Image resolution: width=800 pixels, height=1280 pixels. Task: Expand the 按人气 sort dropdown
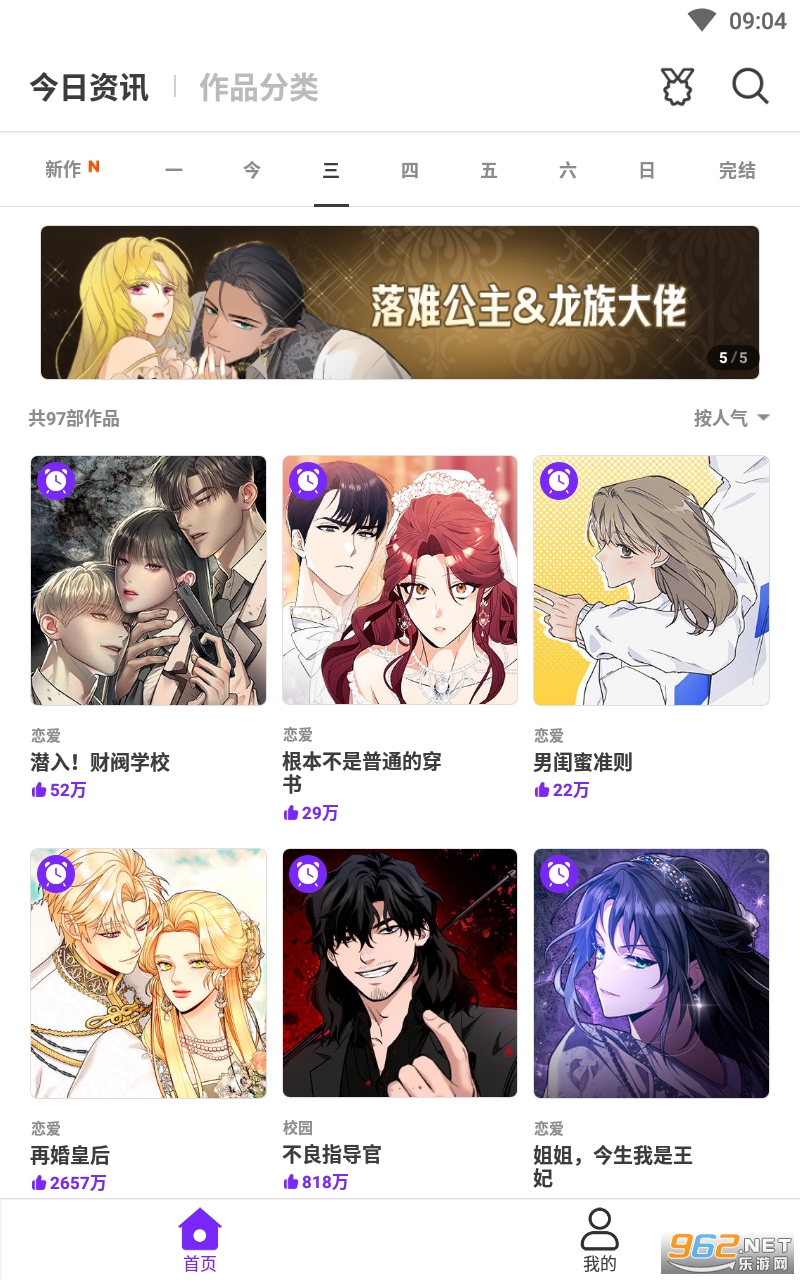(x=731, y=418)
